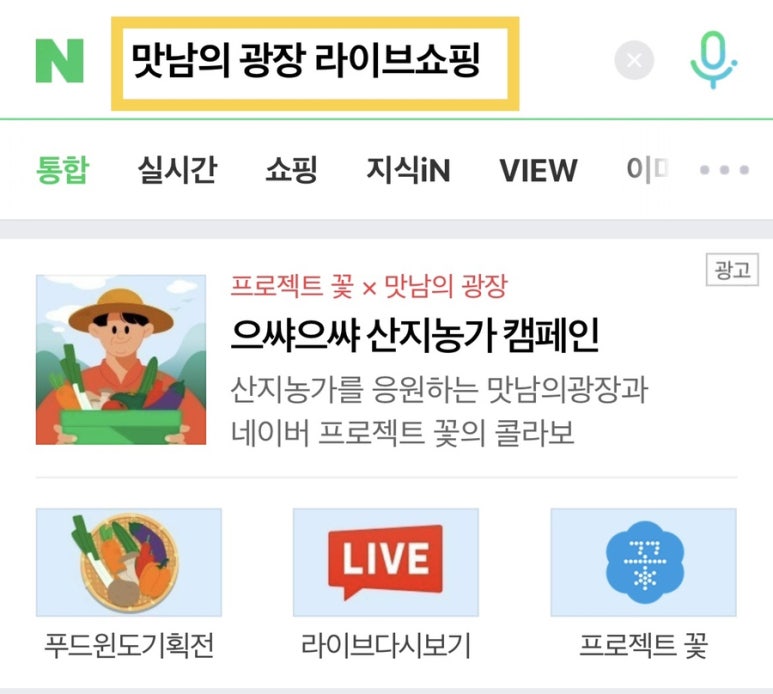
Task: Tap the search field with 맛남의 광장 라이브쇼핑
Action: (315, 62)
